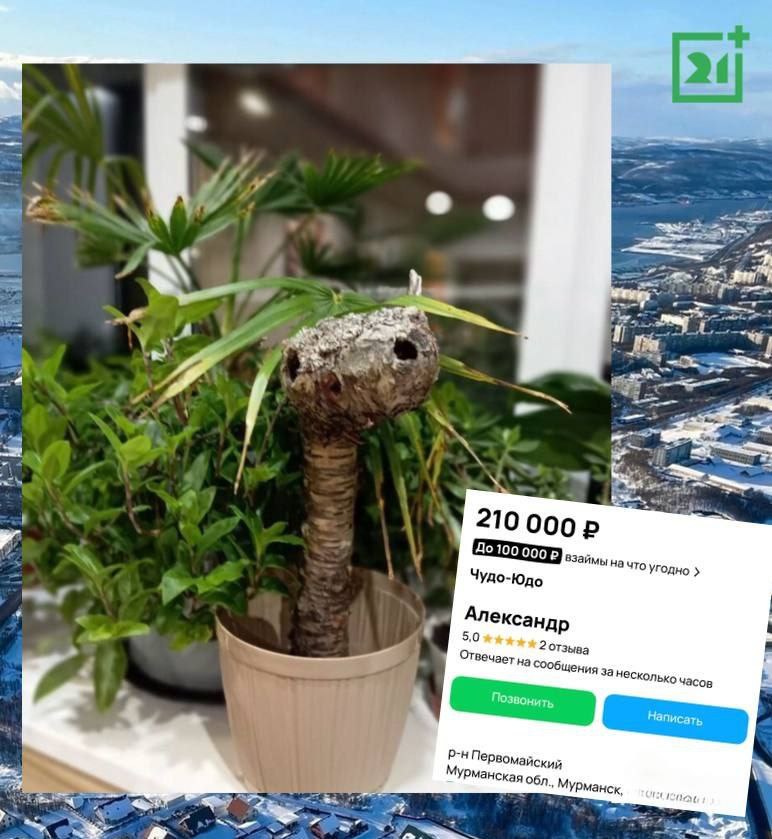Select the listing title "Чудо-Юдо"
Image resolution: width=772 pixels, height=839 pixels.
(504, 578)
